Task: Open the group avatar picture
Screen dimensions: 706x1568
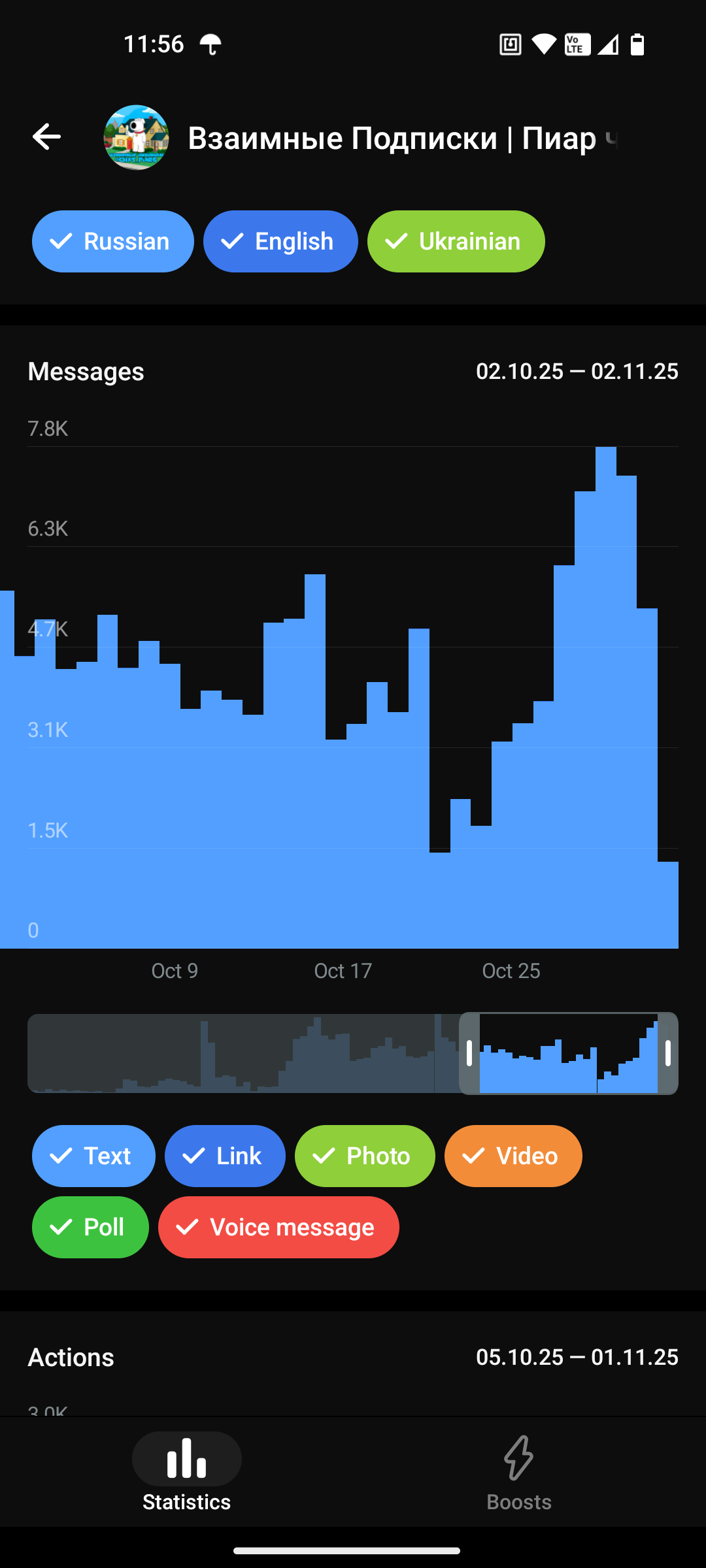Action: [137, 137]
